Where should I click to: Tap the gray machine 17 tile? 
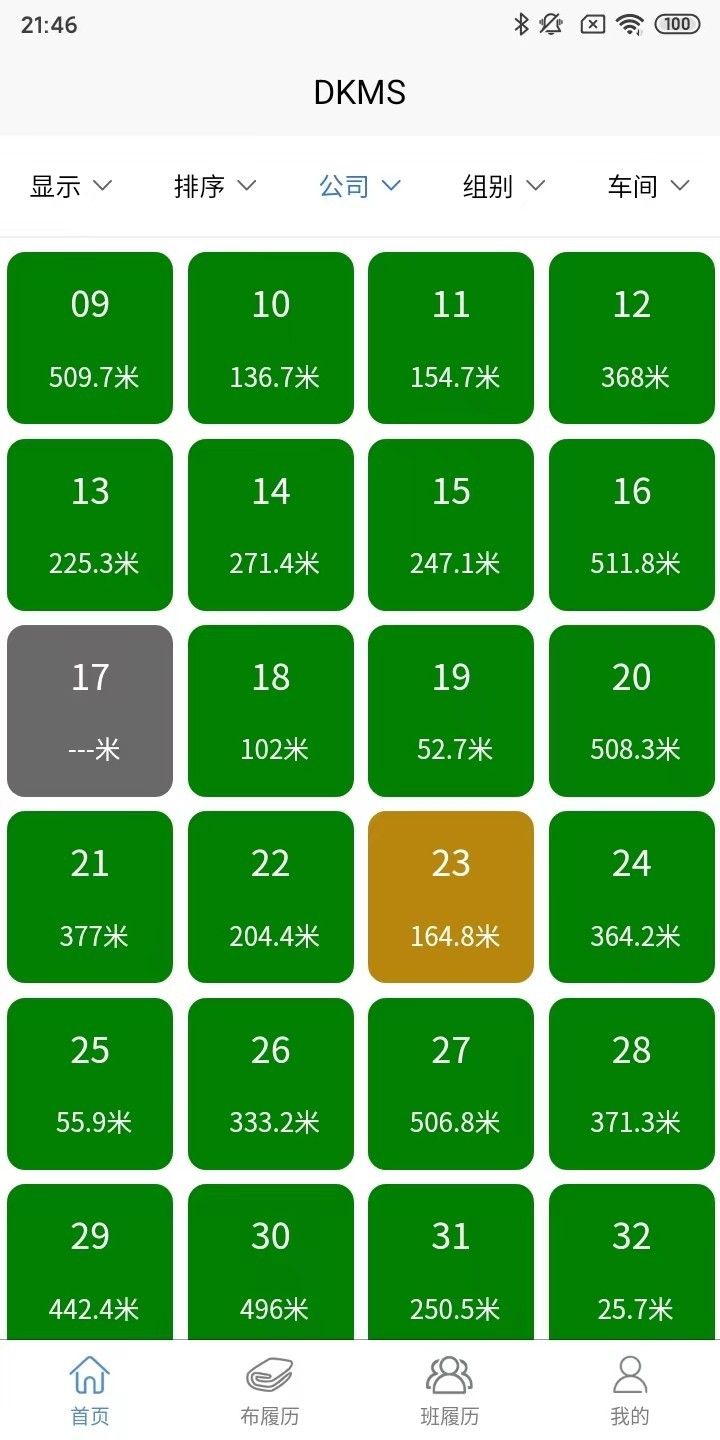pos(90,711)
